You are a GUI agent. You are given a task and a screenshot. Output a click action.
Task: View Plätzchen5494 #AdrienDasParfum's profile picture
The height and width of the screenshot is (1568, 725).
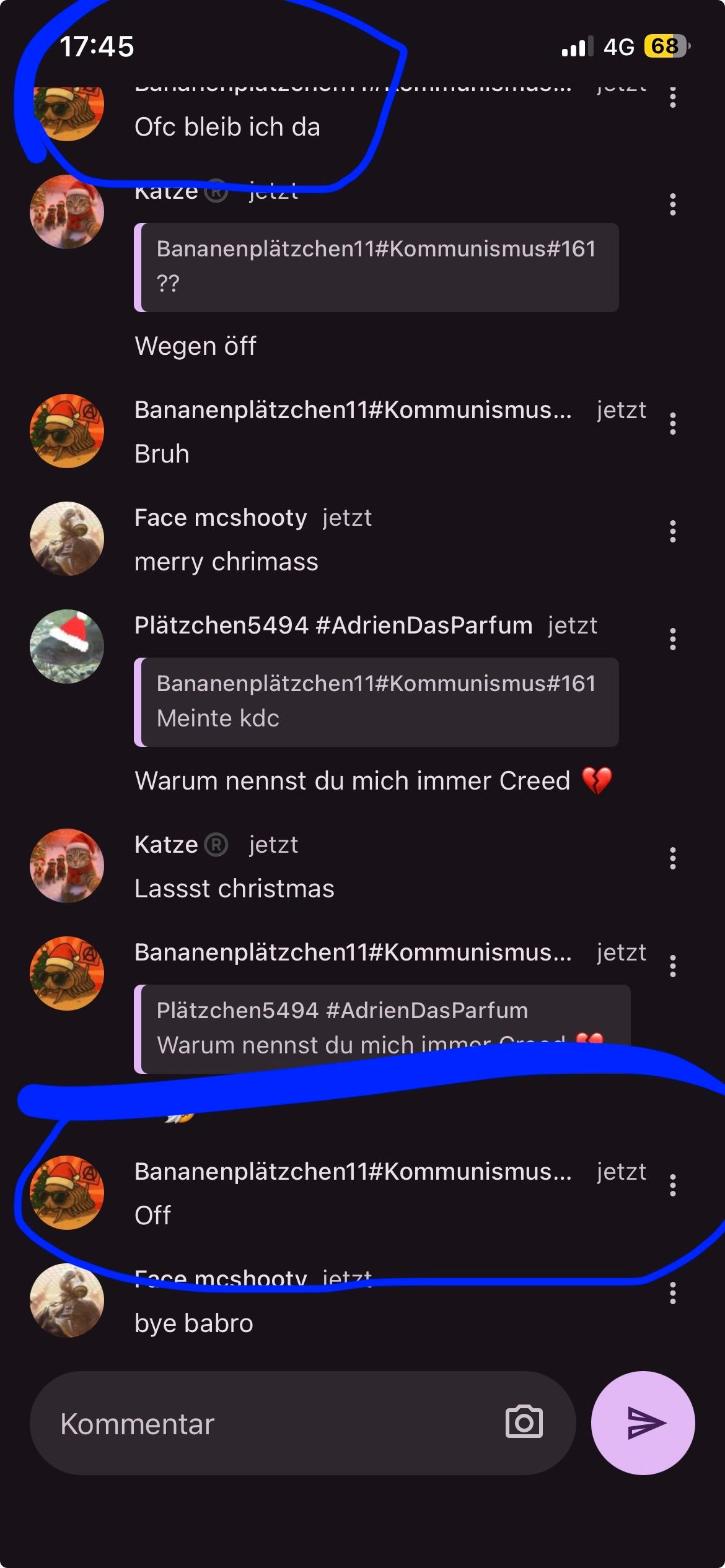pyautogui.click(x=67, y=647)
